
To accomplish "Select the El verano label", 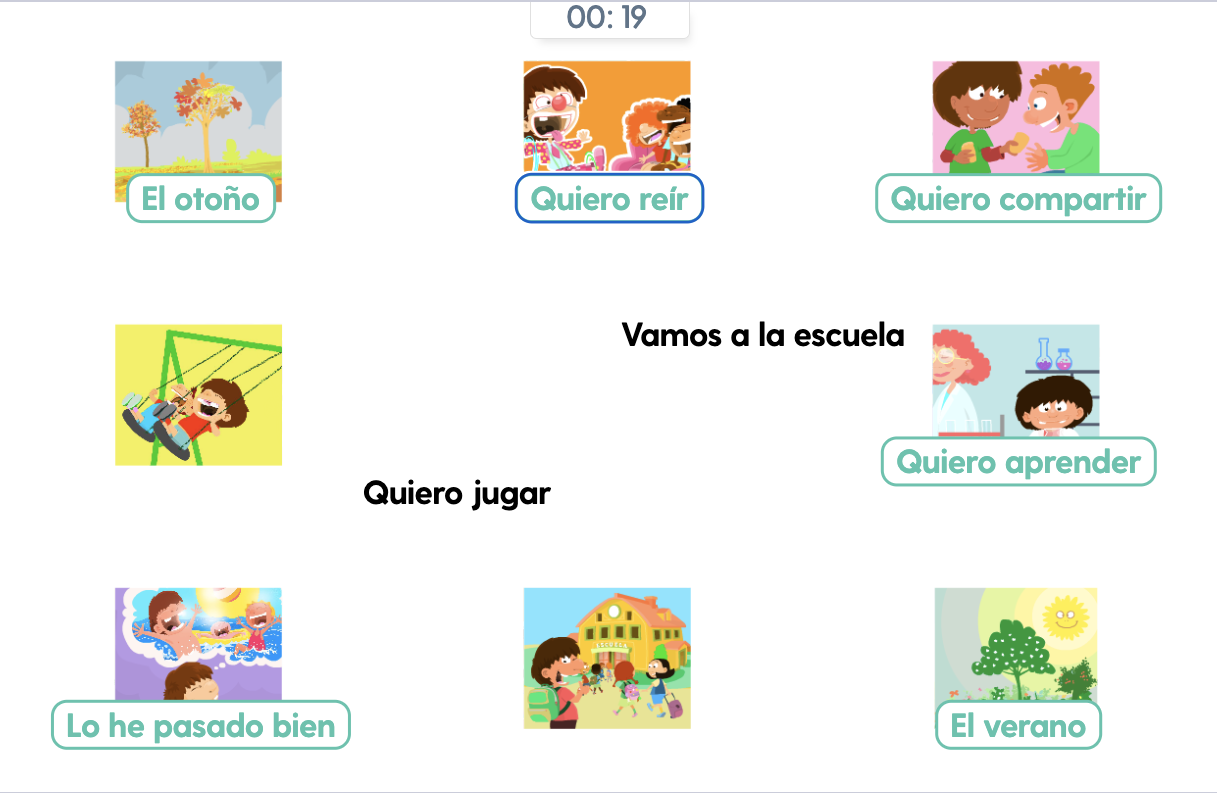I will point(1018,725).
